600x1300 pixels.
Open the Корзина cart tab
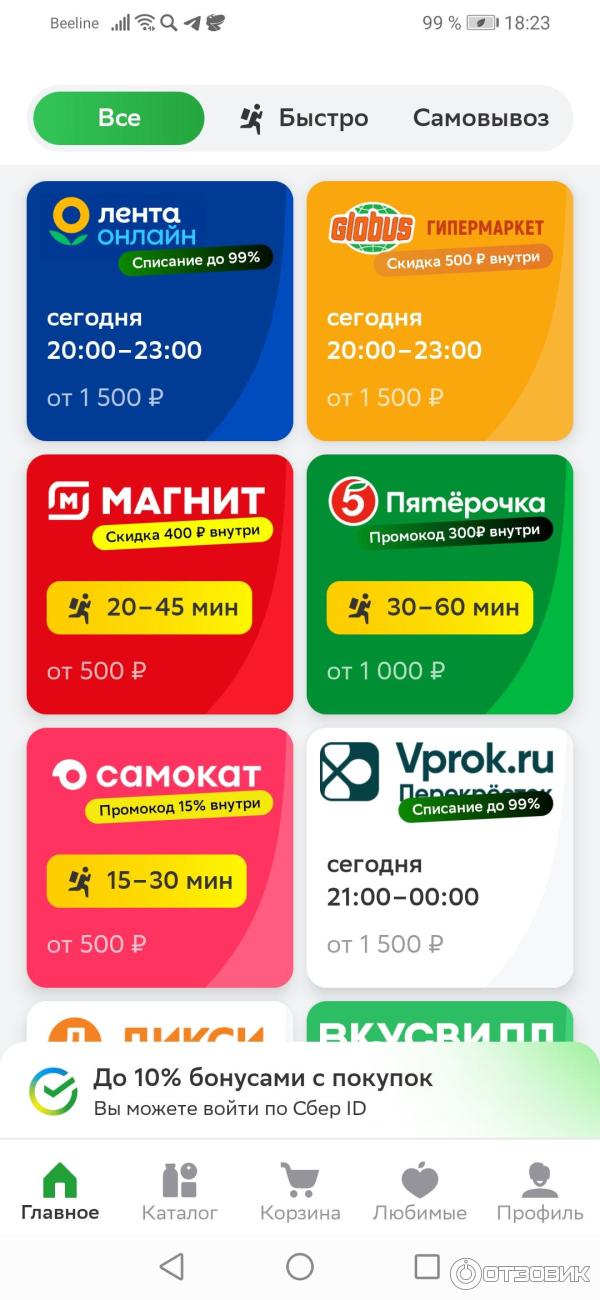pos(300,1191)
